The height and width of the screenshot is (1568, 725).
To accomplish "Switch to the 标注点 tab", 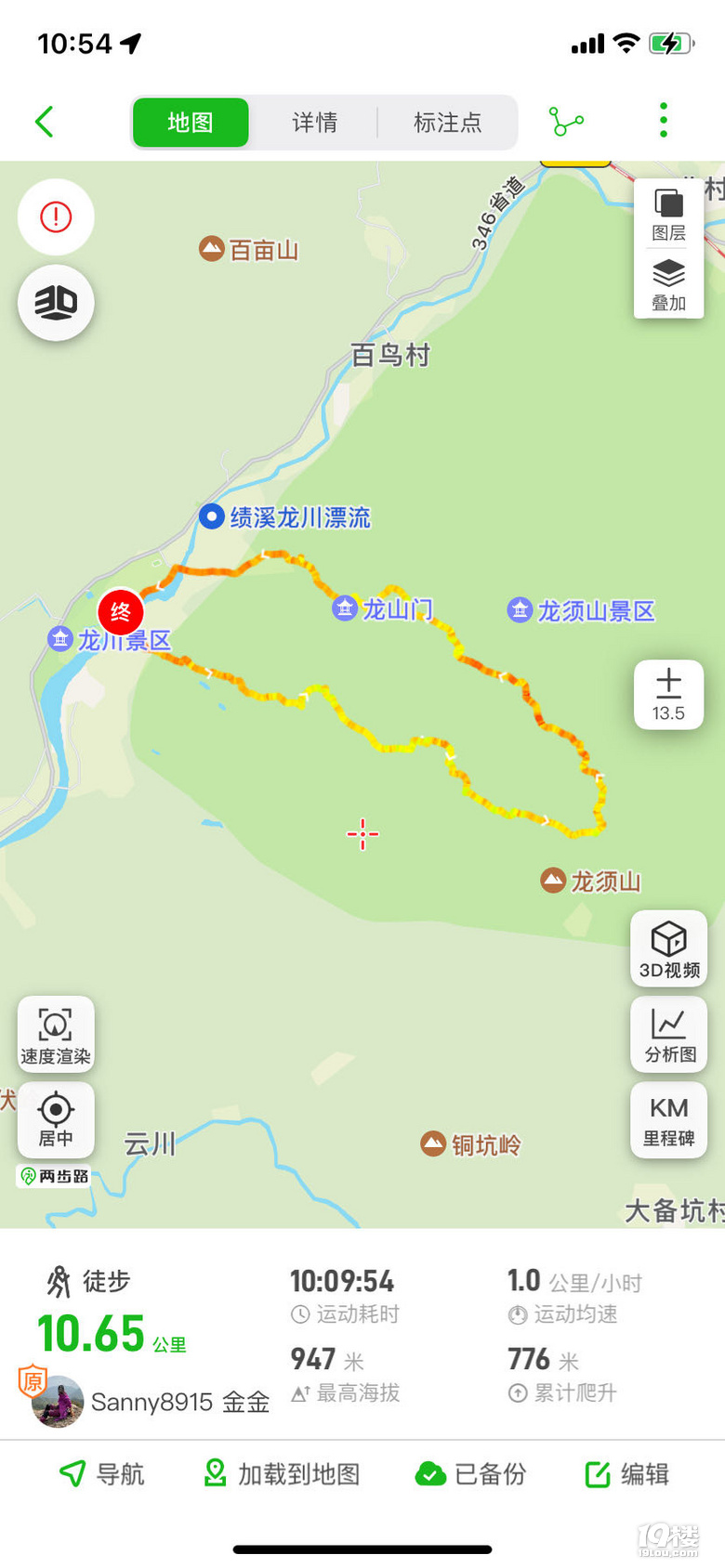I will coord(447,123).
